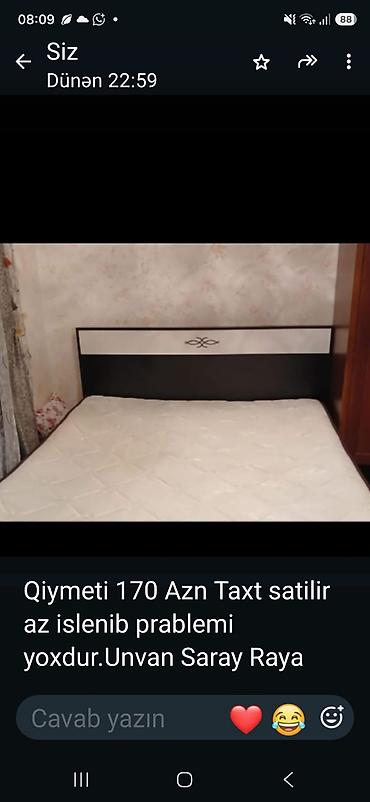370x802 pixels.
Task: Star this message
Action: coord(261,62)
